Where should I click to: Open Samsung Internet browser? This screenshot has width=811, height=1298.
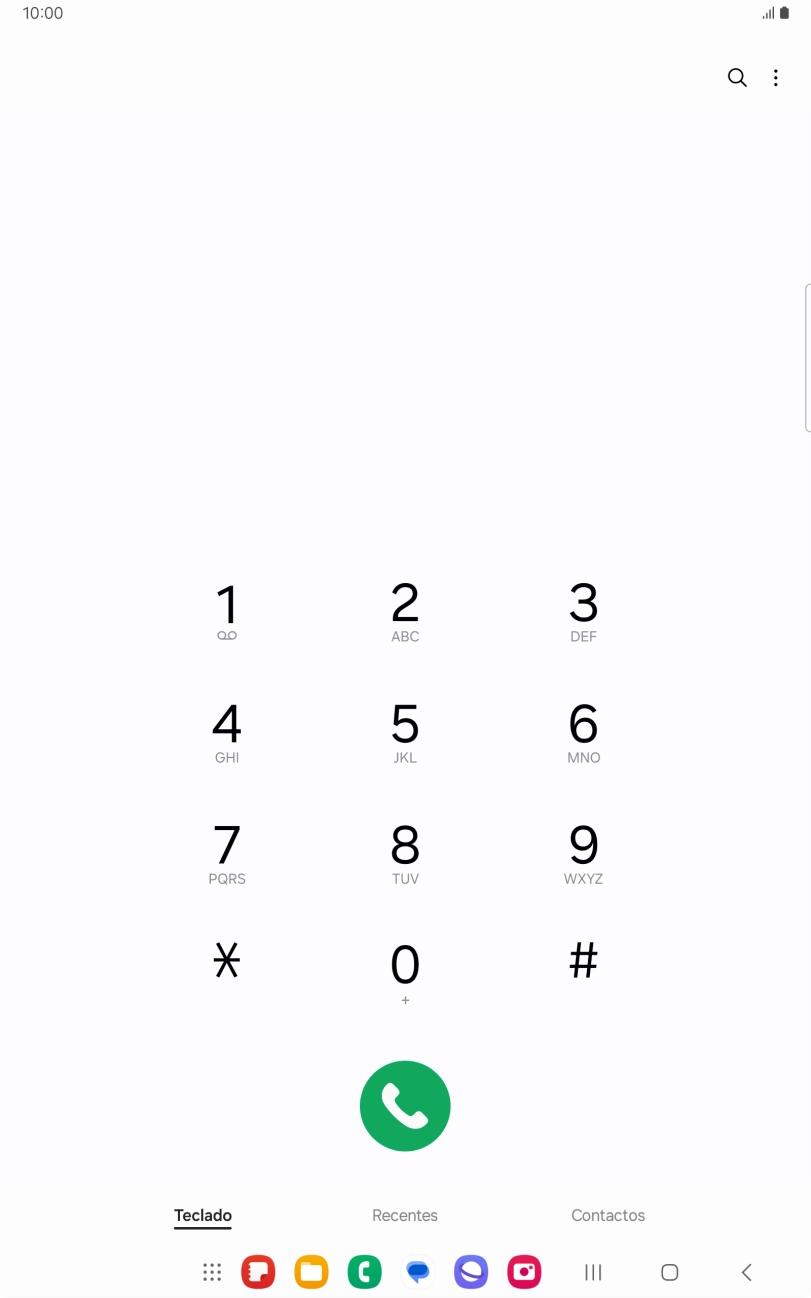470,1271
